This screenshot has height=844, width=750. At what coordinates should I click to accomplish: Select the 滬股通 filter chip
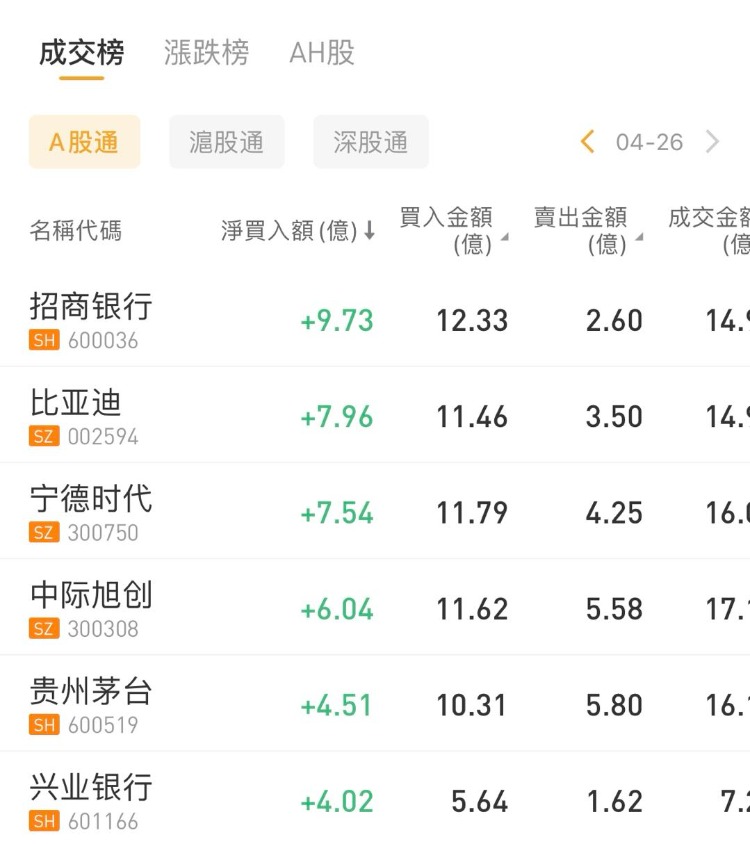pos(227,142)
